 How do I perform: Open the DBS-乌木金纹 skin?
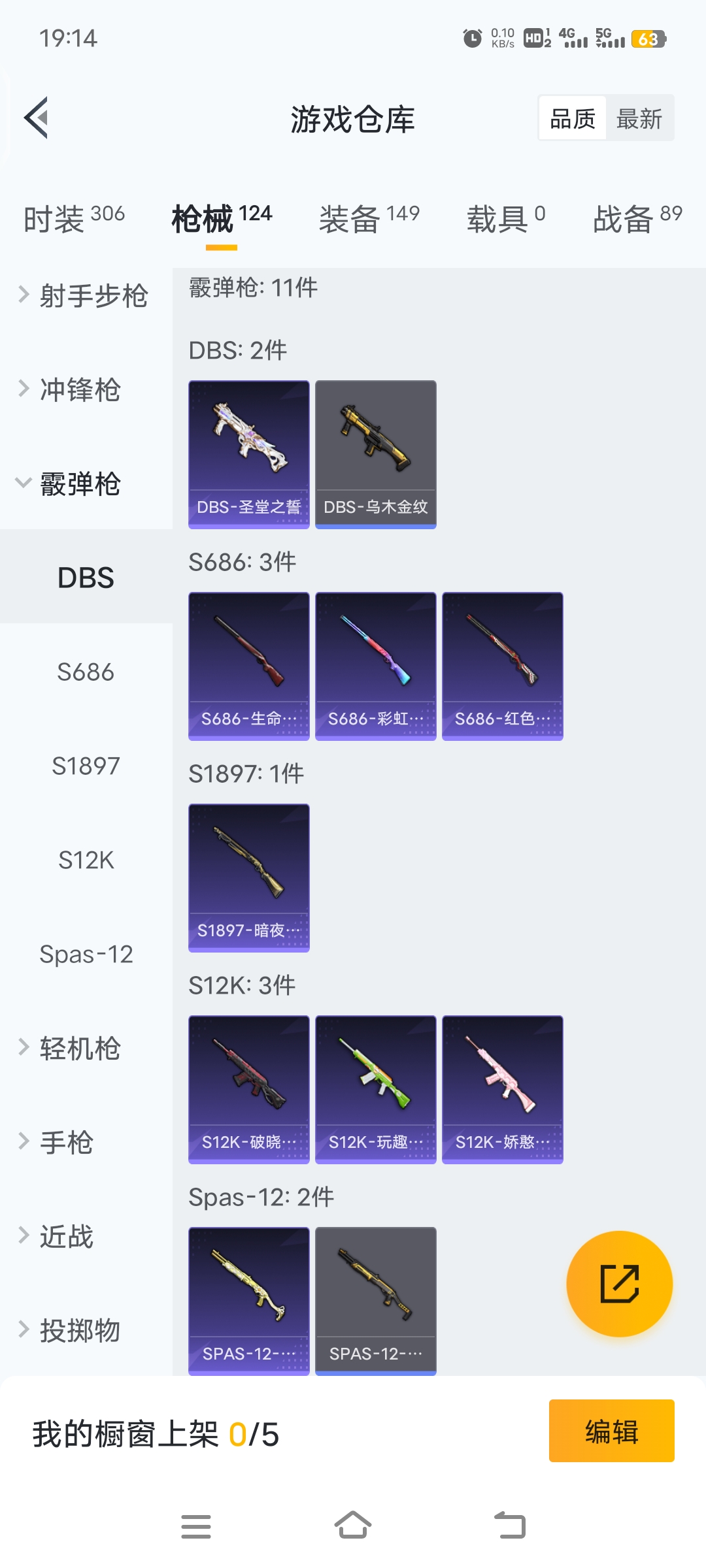coord(375,454)
